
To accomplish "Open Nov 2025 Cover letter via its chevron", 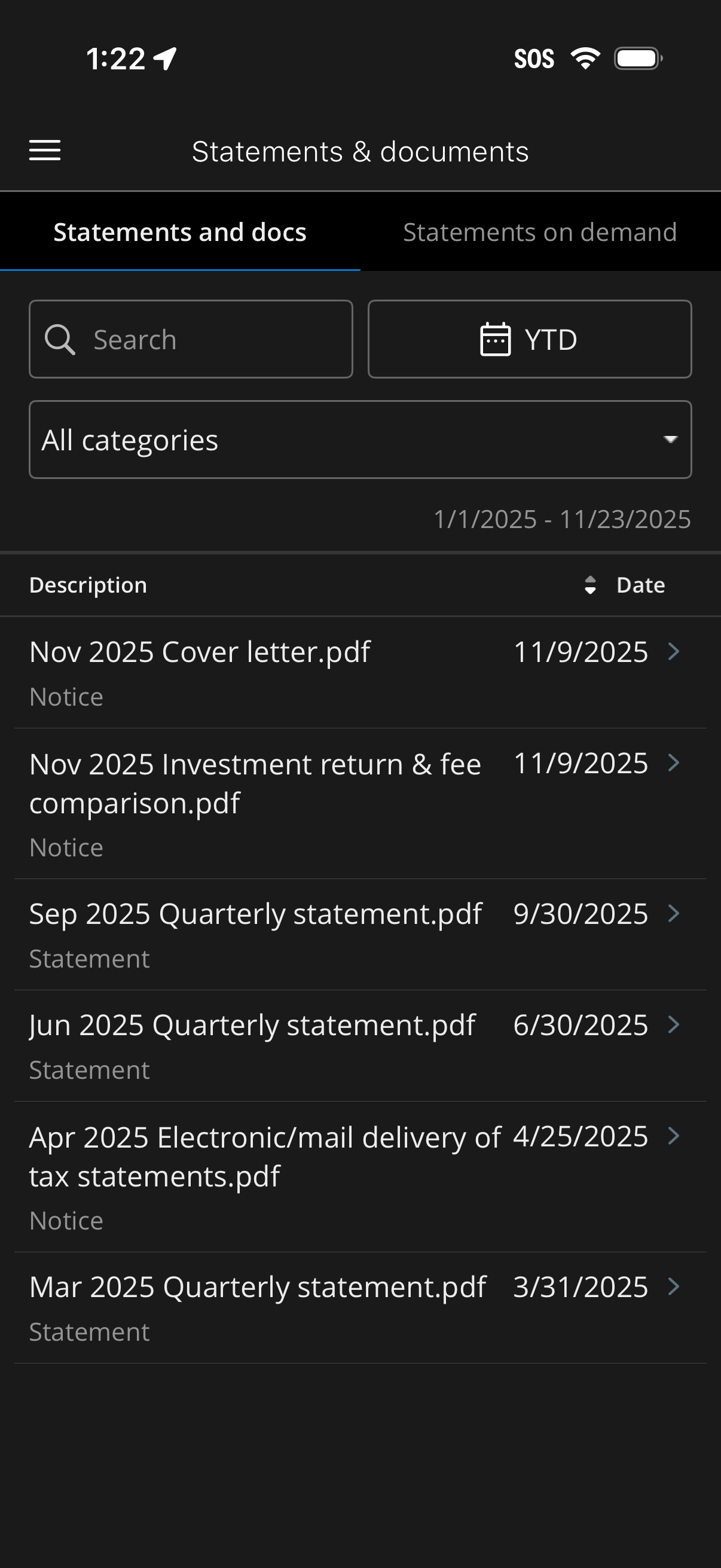I will pyautogui.click(x=673, y=651).
